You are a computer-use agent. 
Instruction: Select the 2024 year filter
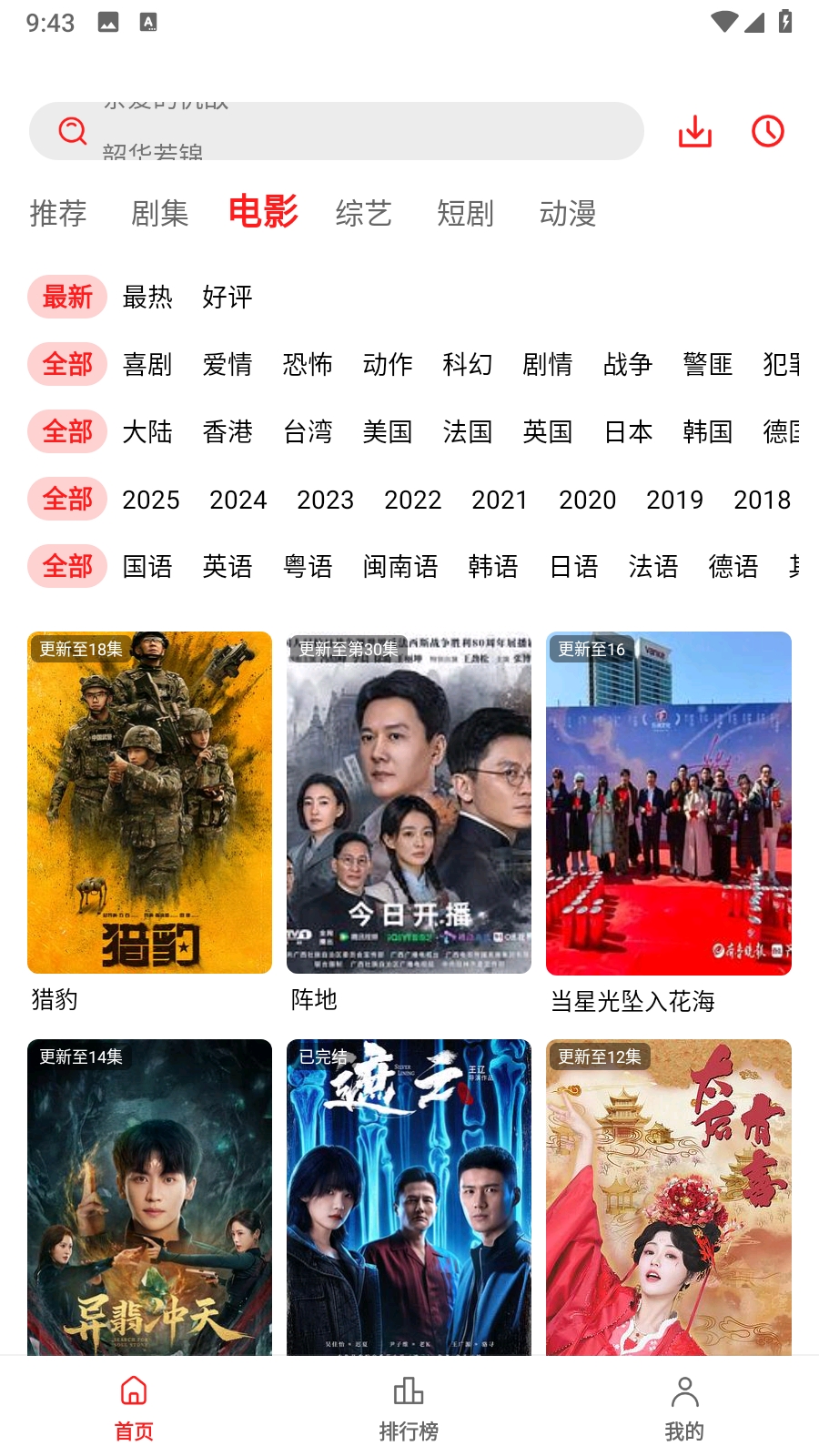pos(238,499)
